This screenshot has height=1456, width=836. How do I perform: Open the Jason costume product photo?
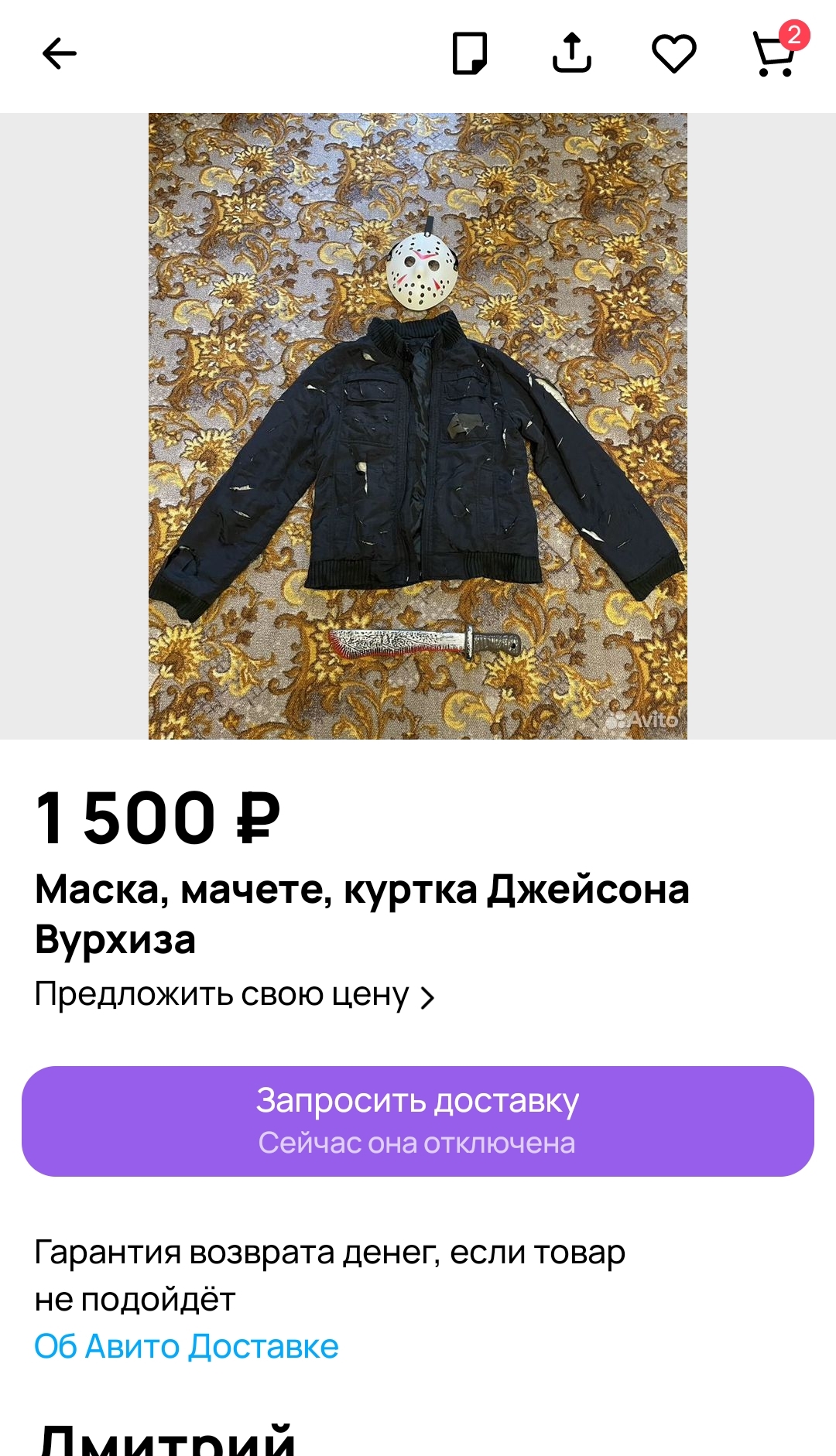(418, 426)
